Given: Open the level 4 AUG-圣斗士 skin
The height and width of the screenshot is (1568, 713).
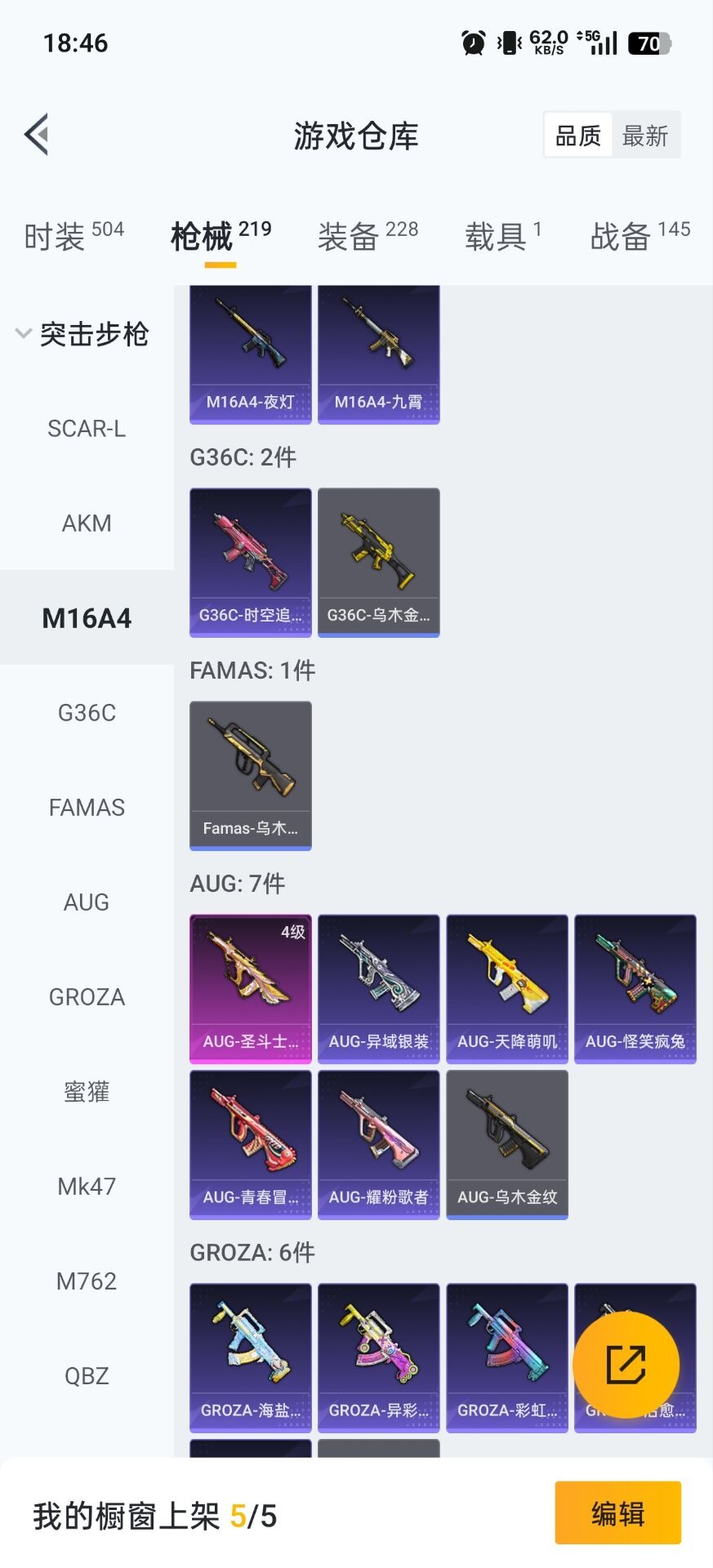Looking at the screenshot, I should (251, 988).
